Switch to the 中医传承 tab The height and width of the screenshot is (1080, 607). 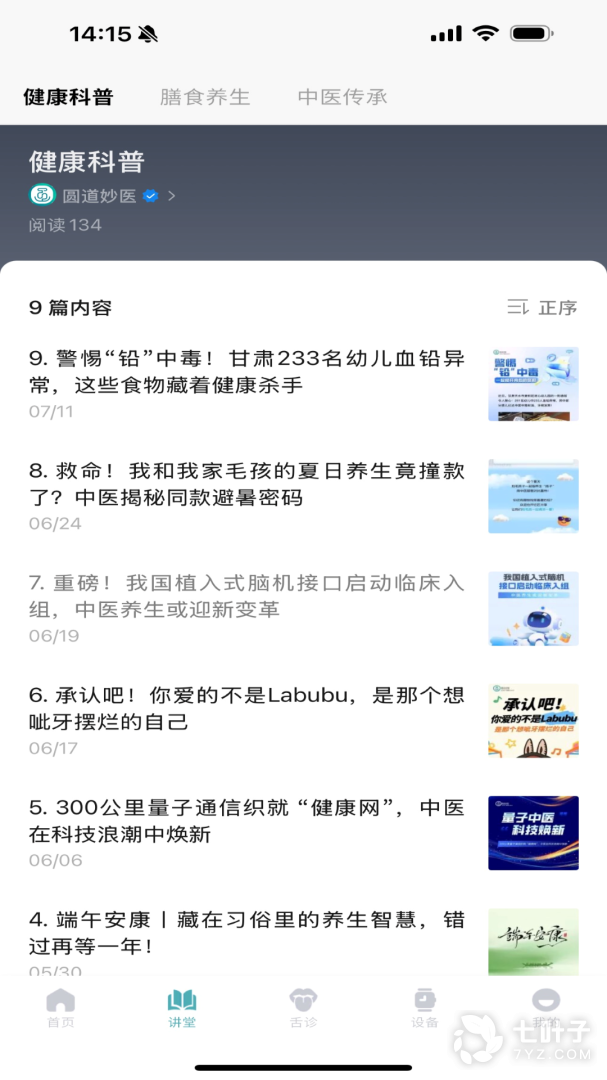click(342, 97)
